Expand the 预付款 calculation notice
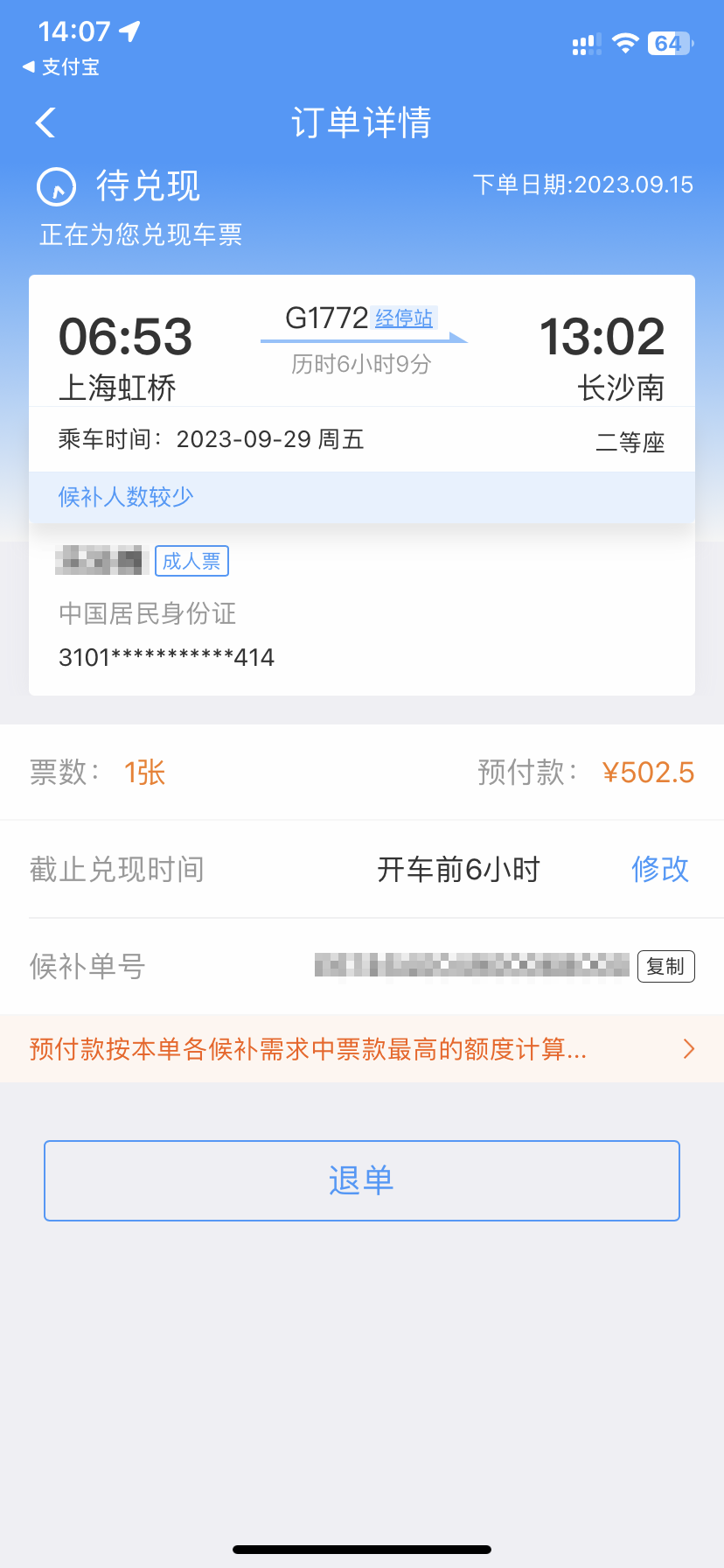 coord(362,1048)
